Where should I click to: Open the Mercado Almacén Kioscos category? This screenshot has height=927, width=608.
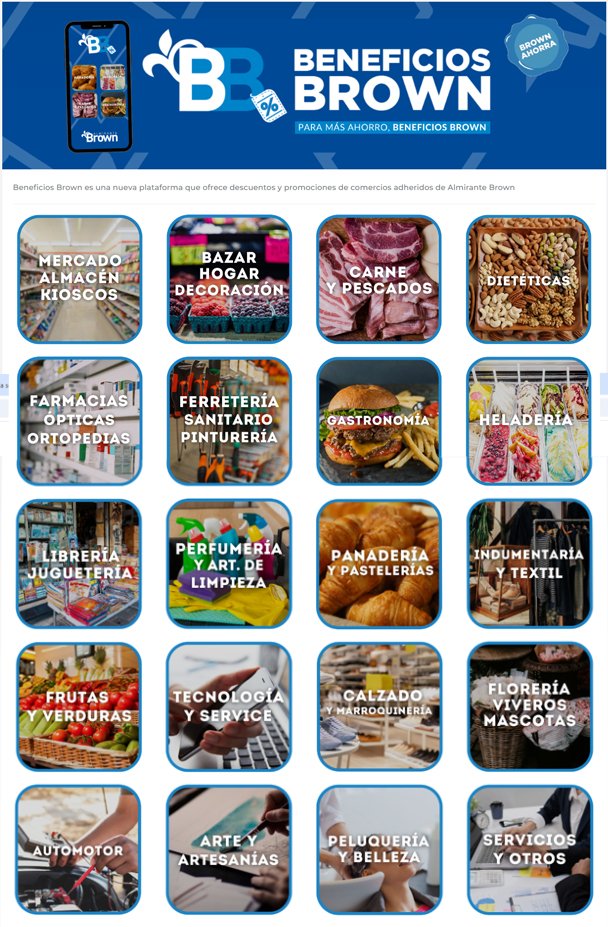79,279
